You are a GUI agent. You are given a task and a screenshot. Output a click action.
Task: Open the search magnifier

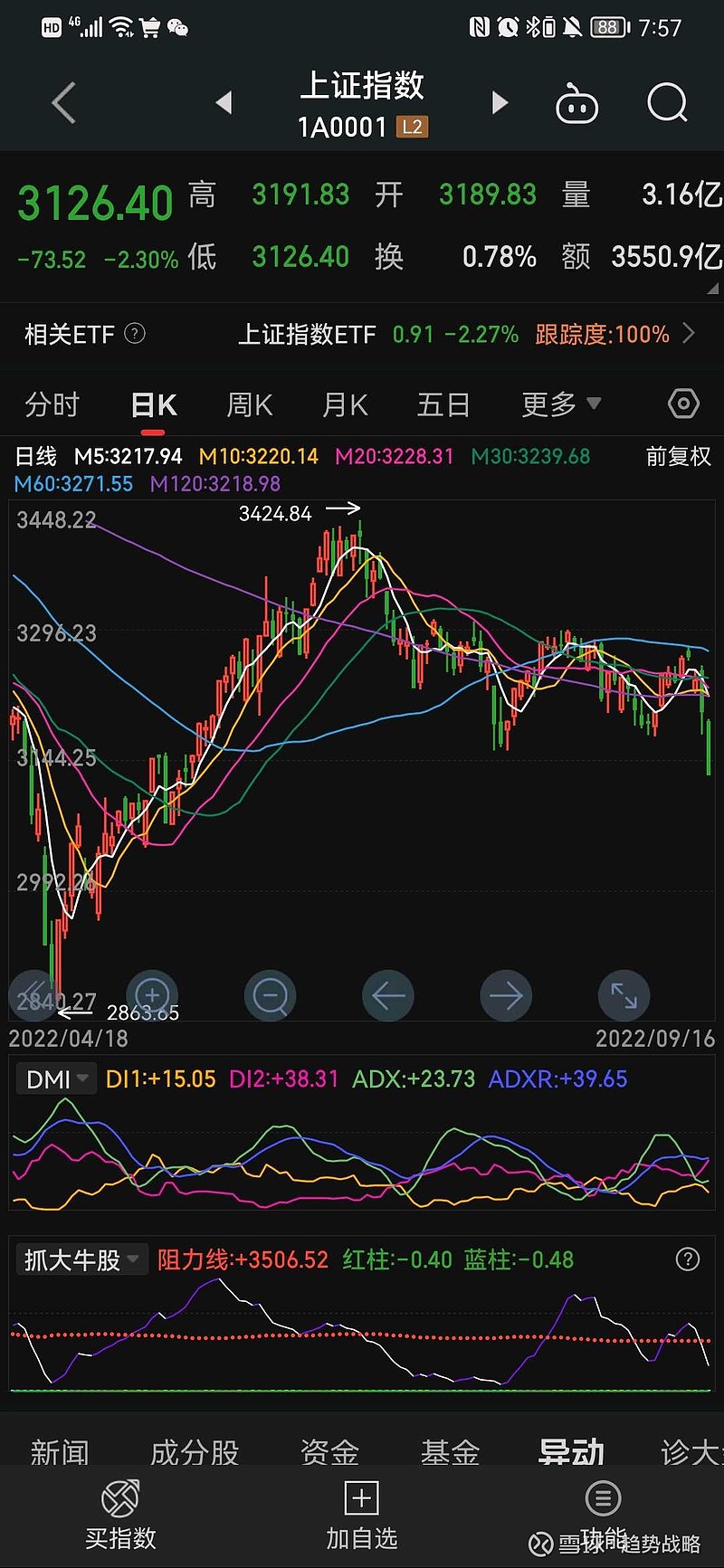tap(668, 102)
